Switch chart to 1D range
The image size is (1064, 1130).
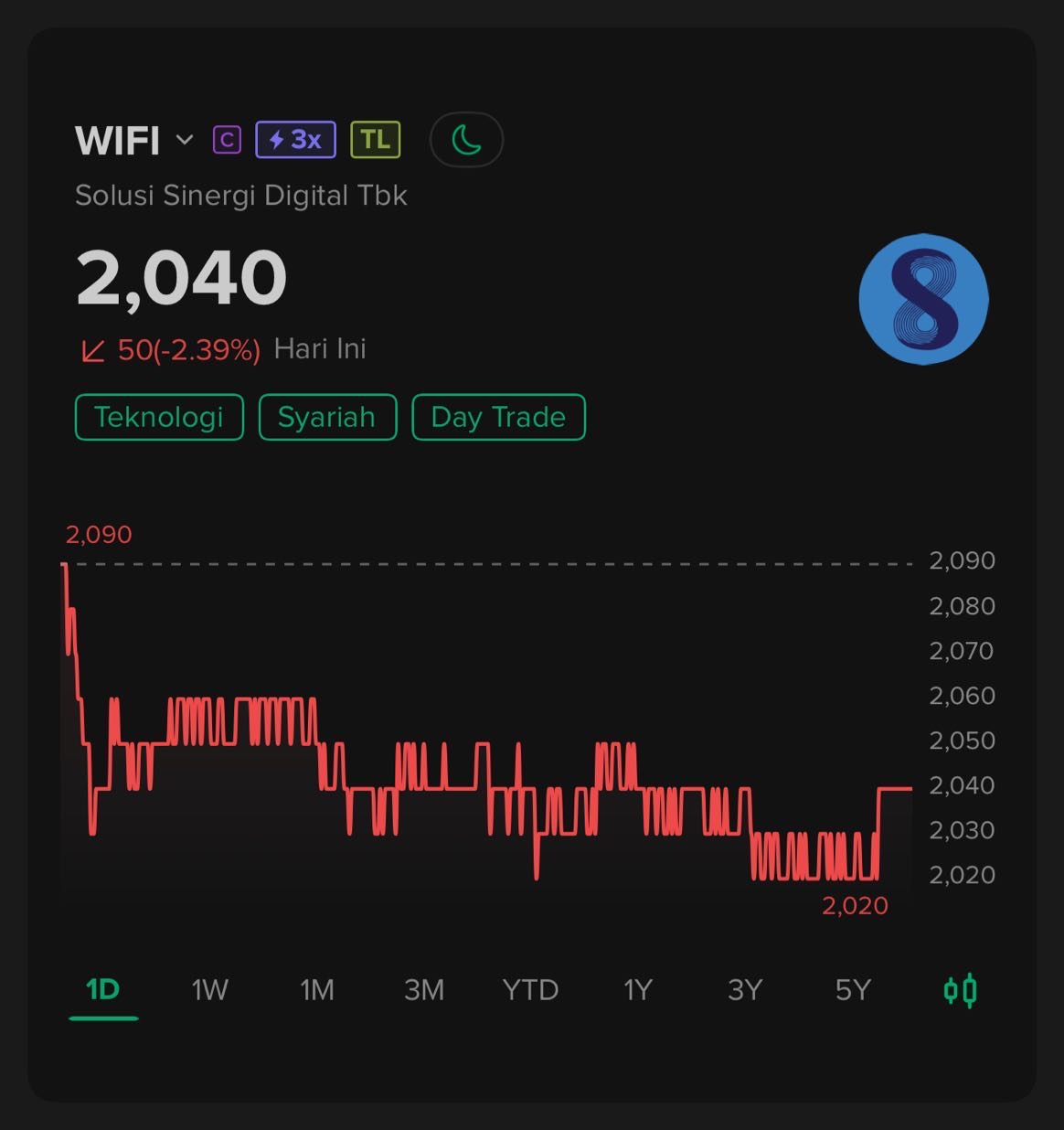[102, 990]
